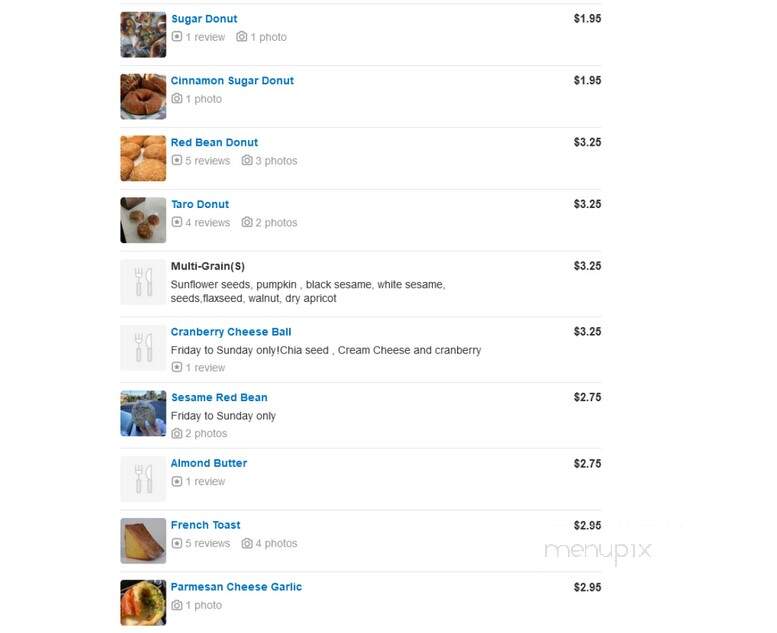Open the Sesame Red Bean link
This screenshot has width=777, height=633.
pos(219,398)
